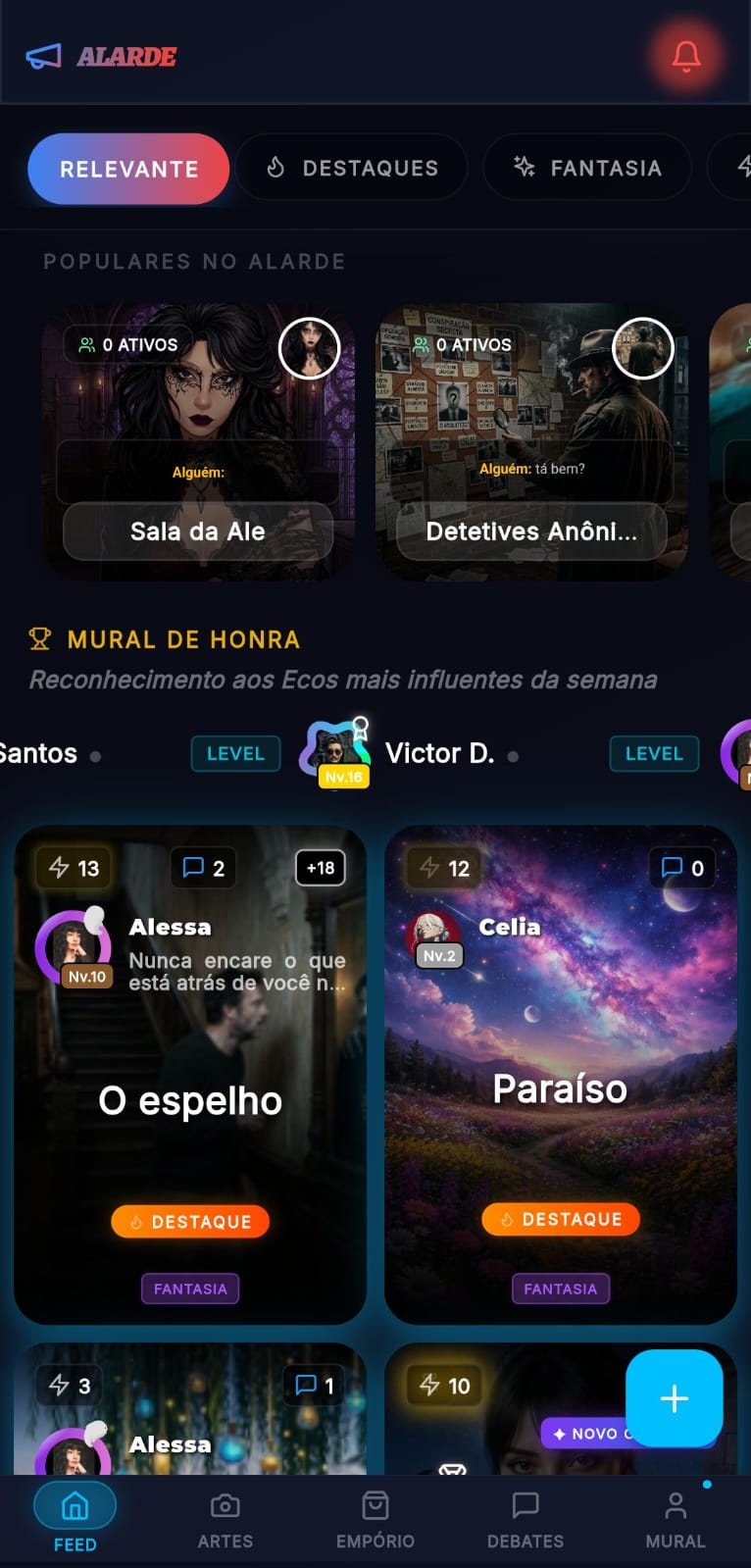751x1568 pixels.
Task: Open Victor D.'s LEVEL details
Action: pyautogui.click(x=653, y=753)
